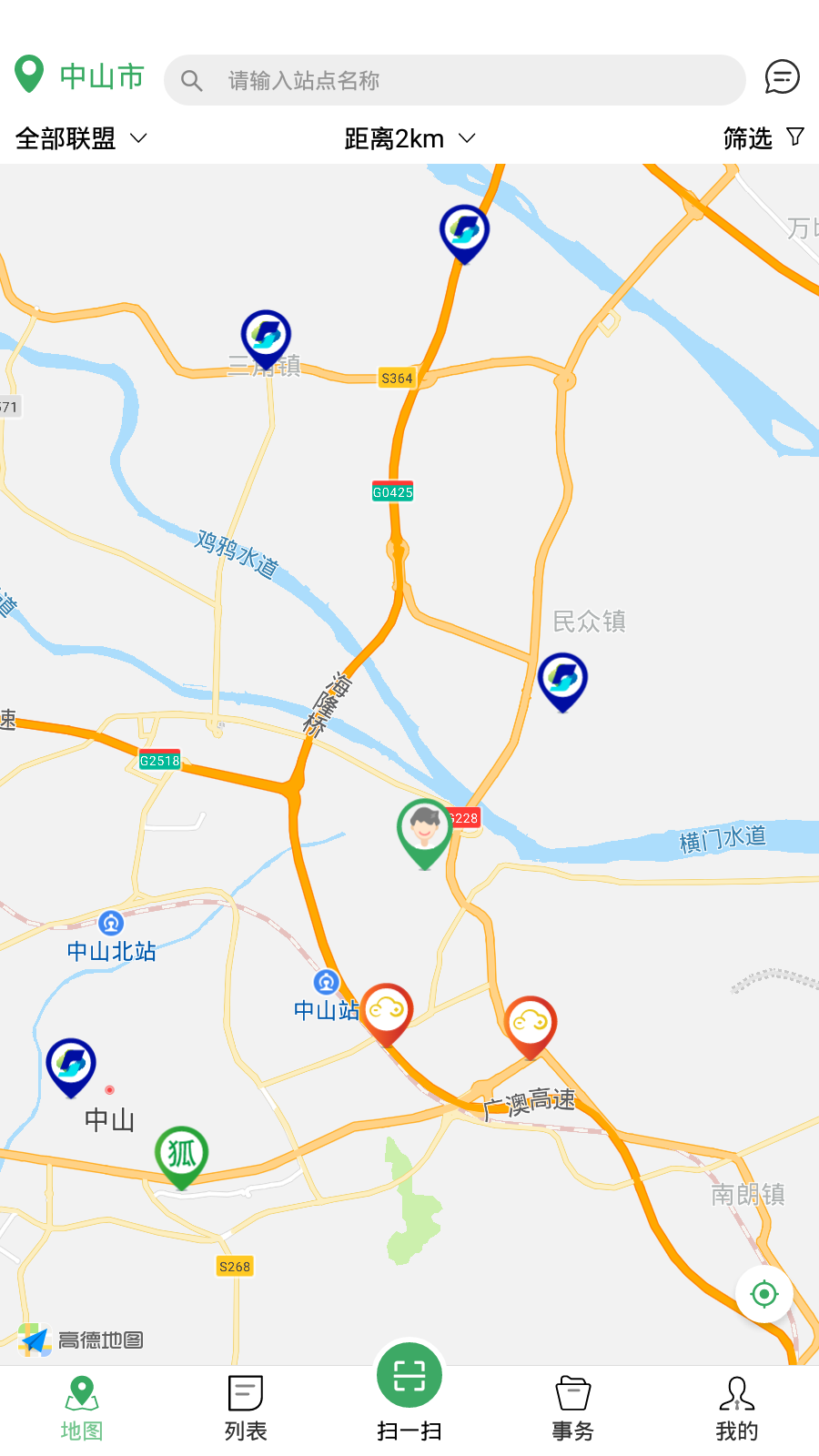Switch to the 我的 tab

[x=737, y=1408]
